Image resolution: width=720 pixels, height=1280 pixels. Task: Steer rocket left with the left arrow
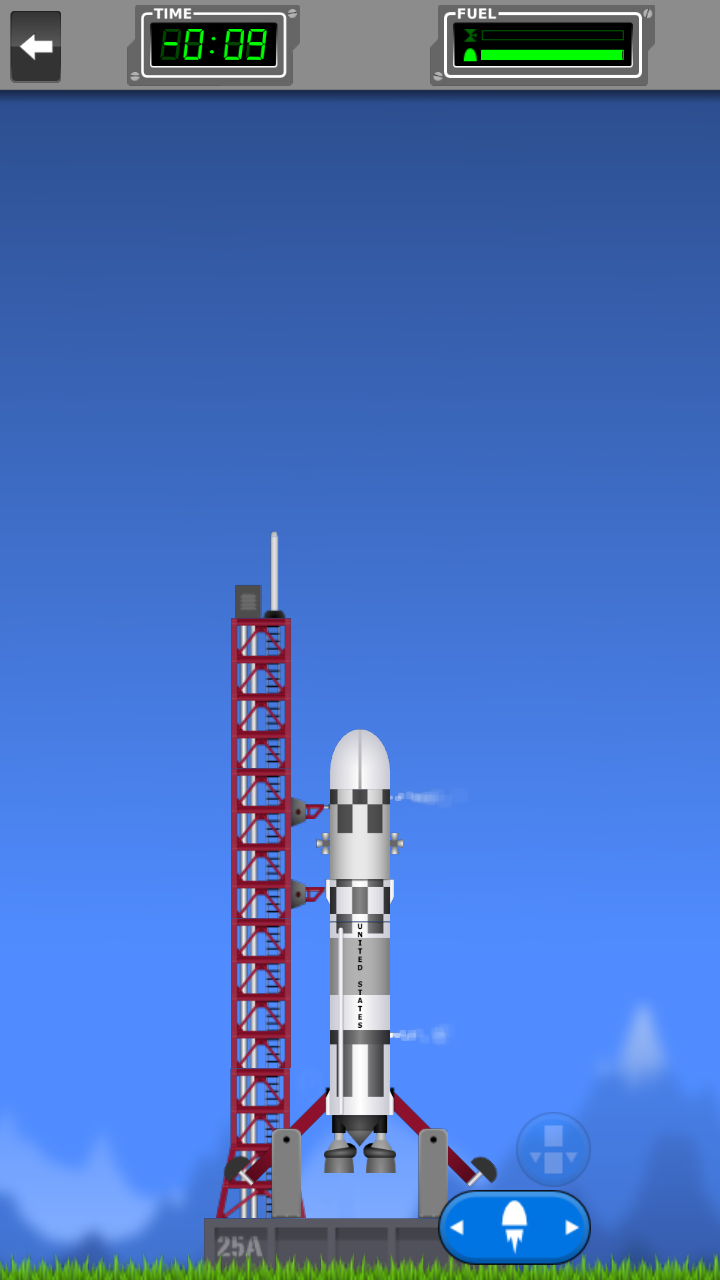[x=457, y=1228]
